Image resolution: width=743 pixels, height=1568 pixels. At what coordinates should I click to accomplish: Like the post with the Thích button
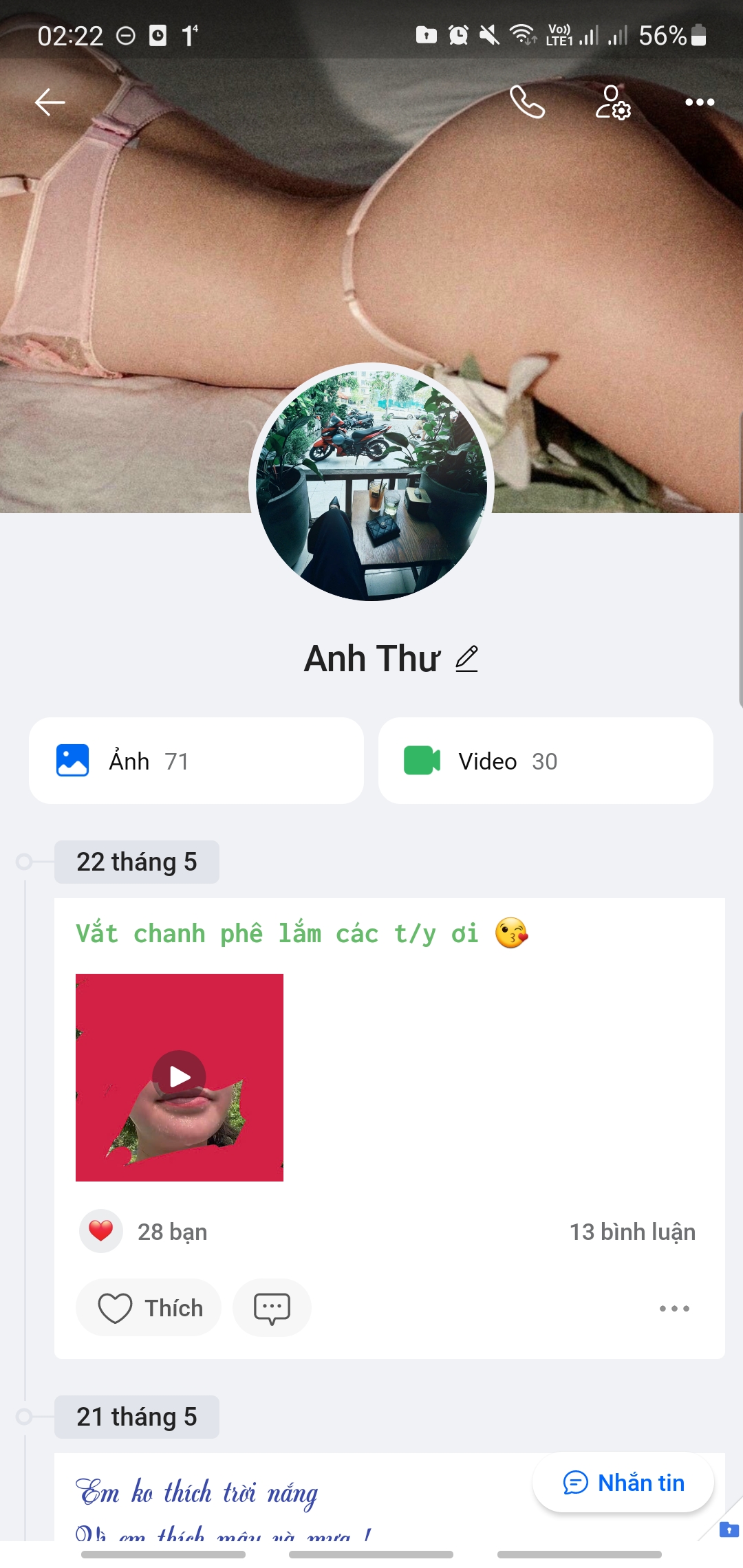point(149,1307)
